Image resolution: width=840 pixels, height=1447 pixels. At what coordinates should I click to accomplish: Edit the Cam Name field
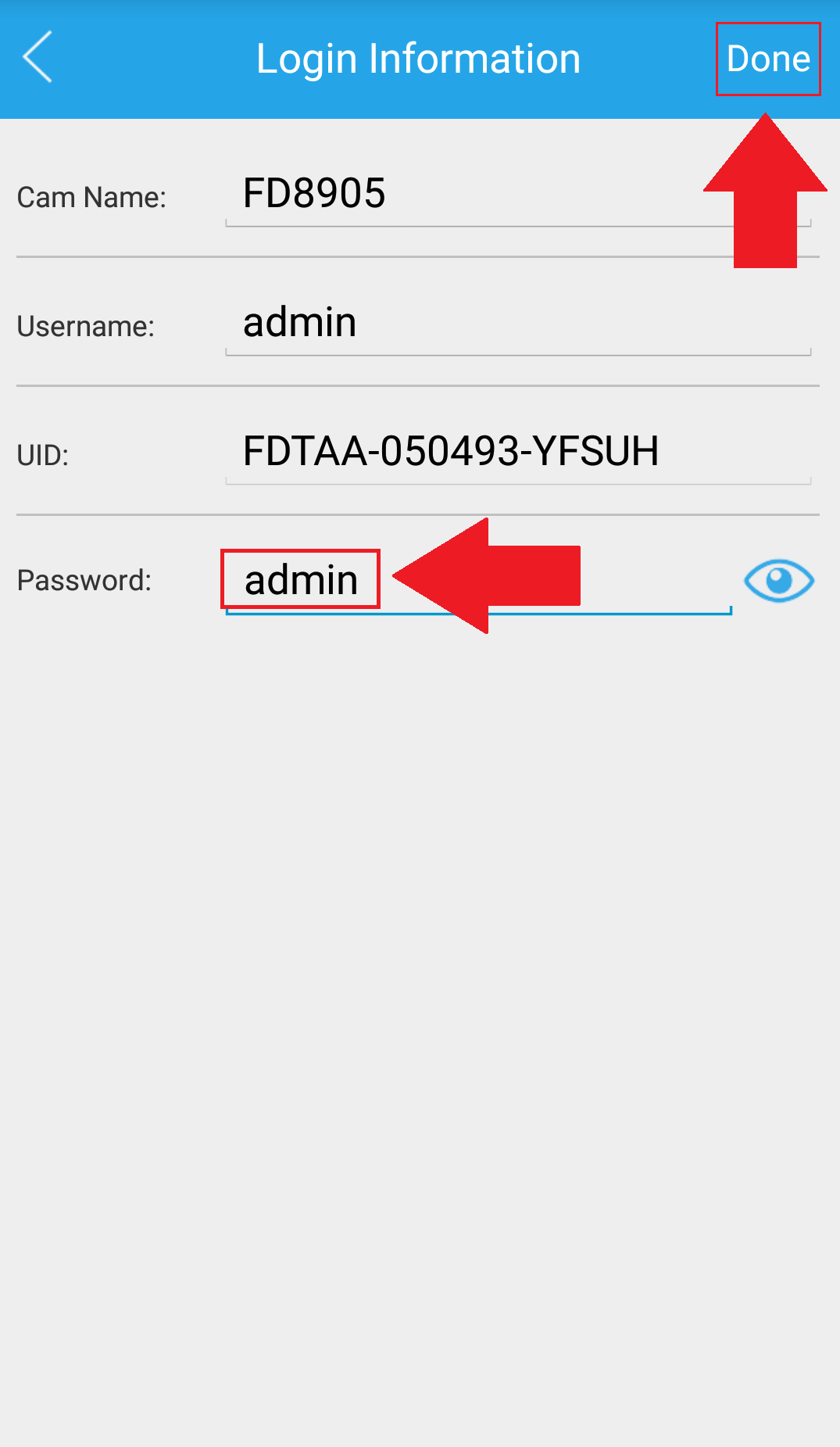pyautogui.click(x=469, y=194)
